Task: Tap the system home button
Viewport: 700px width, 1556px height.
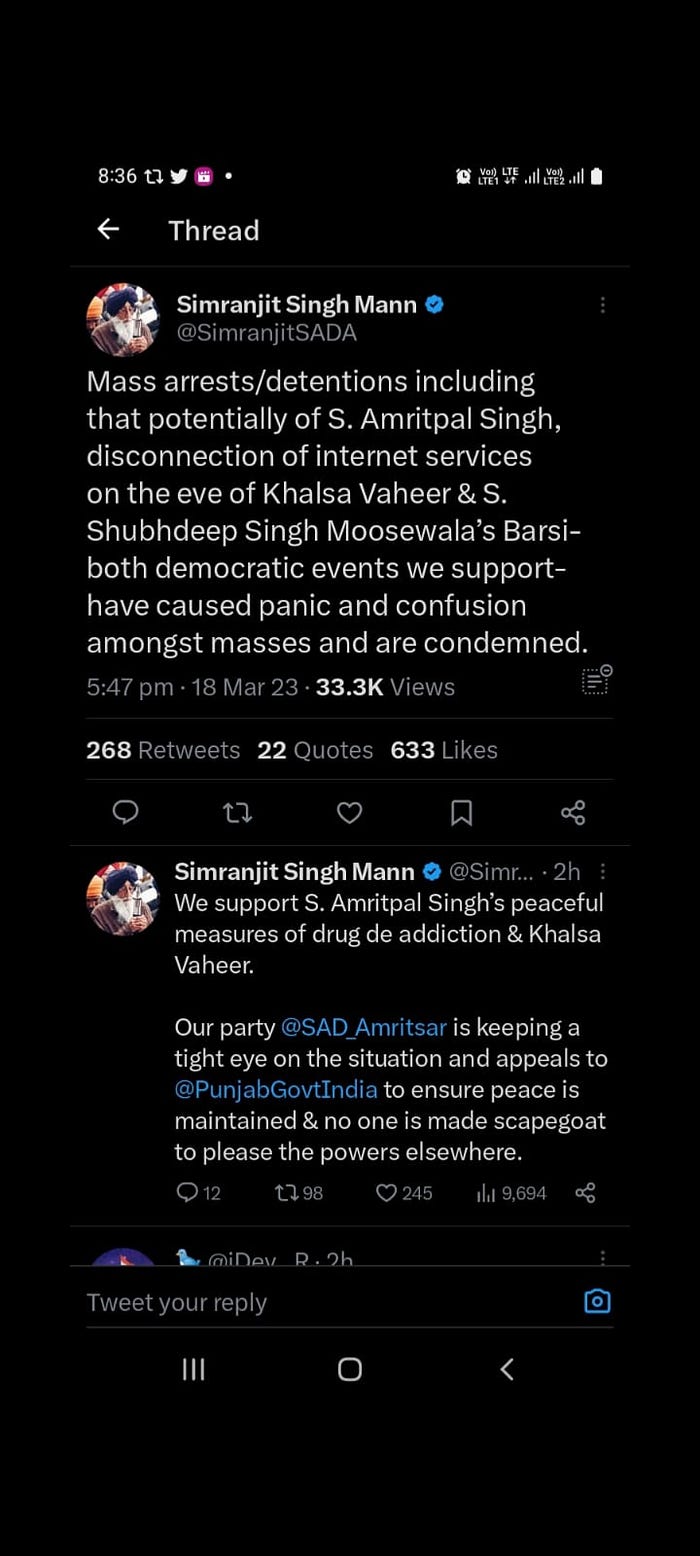Action: (349, 1369)
